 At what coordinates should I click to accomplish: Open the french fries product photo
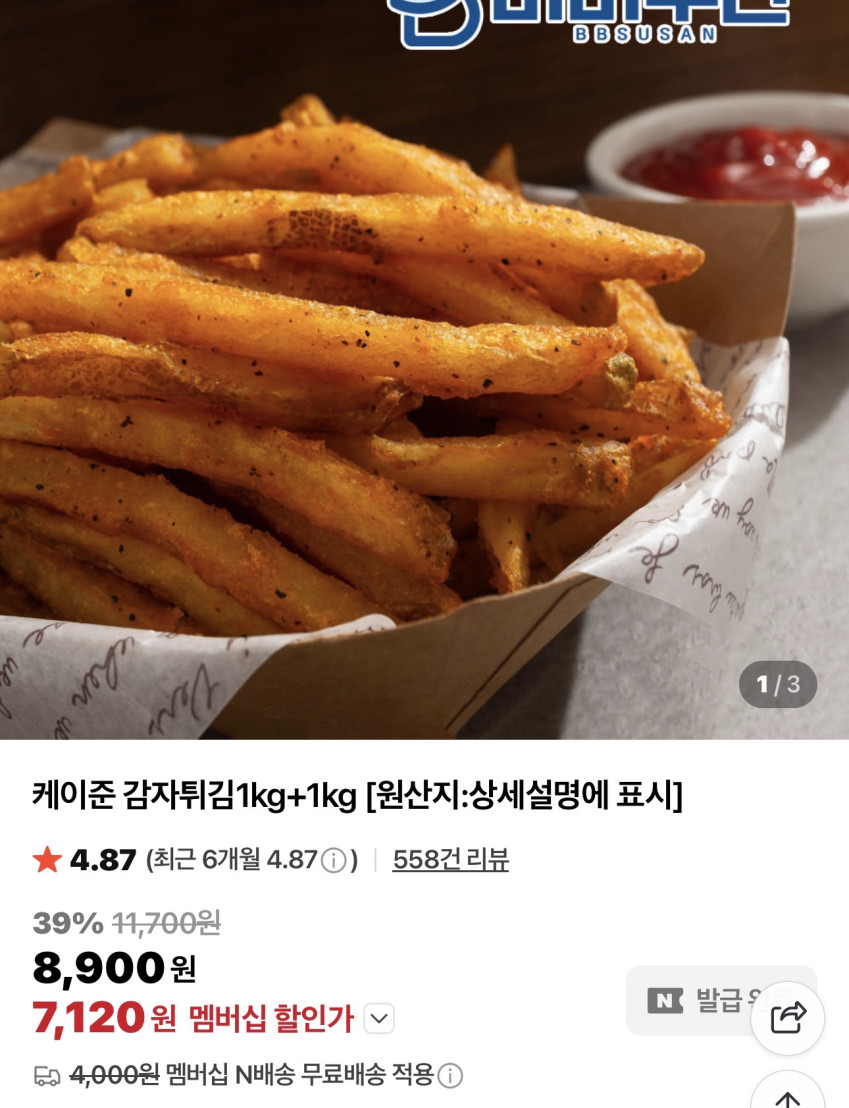coord(400,400)
